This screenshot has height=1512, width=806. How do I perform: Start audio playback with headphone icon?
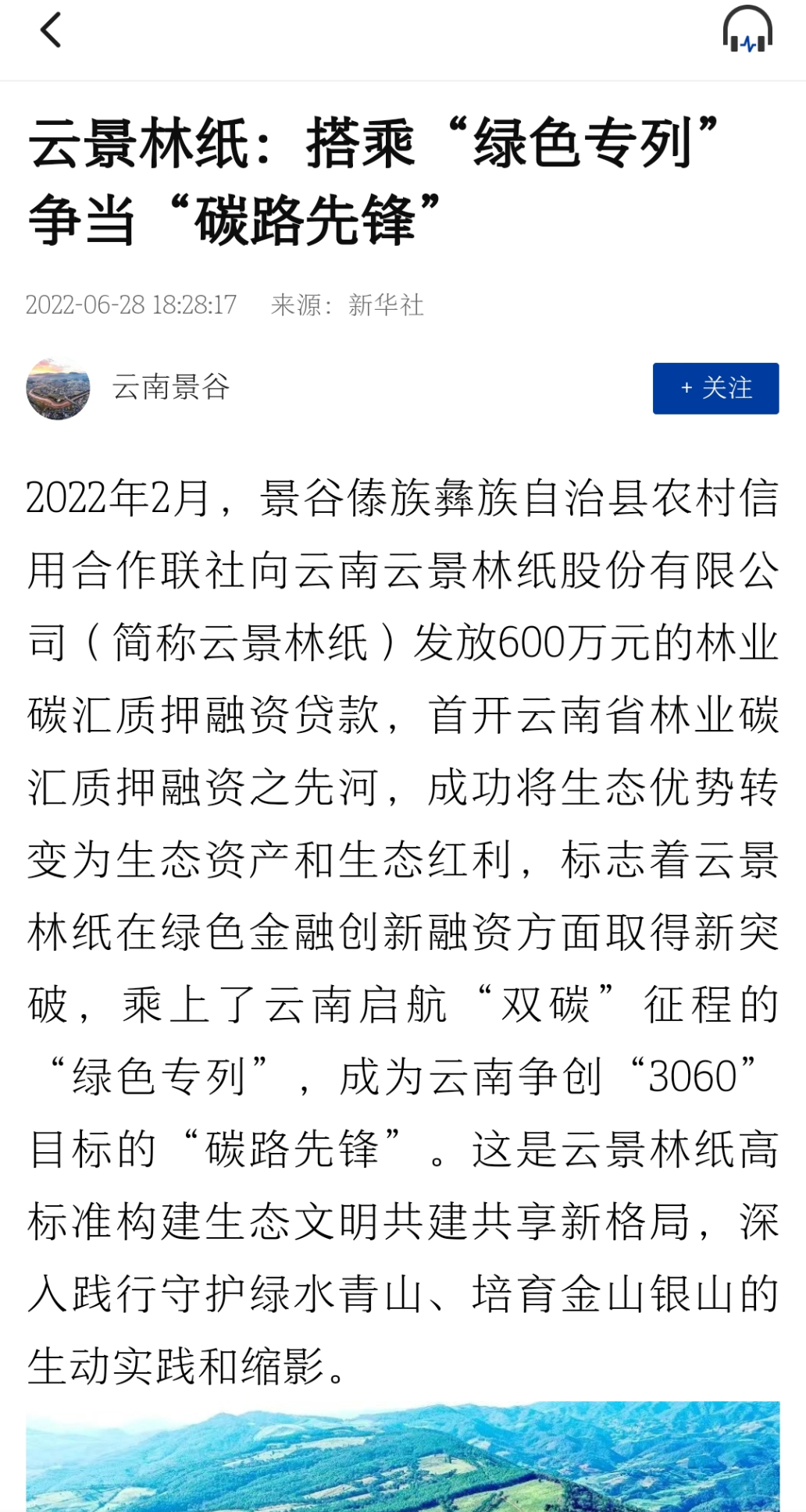pyautogui.click(x=747, y=30)
